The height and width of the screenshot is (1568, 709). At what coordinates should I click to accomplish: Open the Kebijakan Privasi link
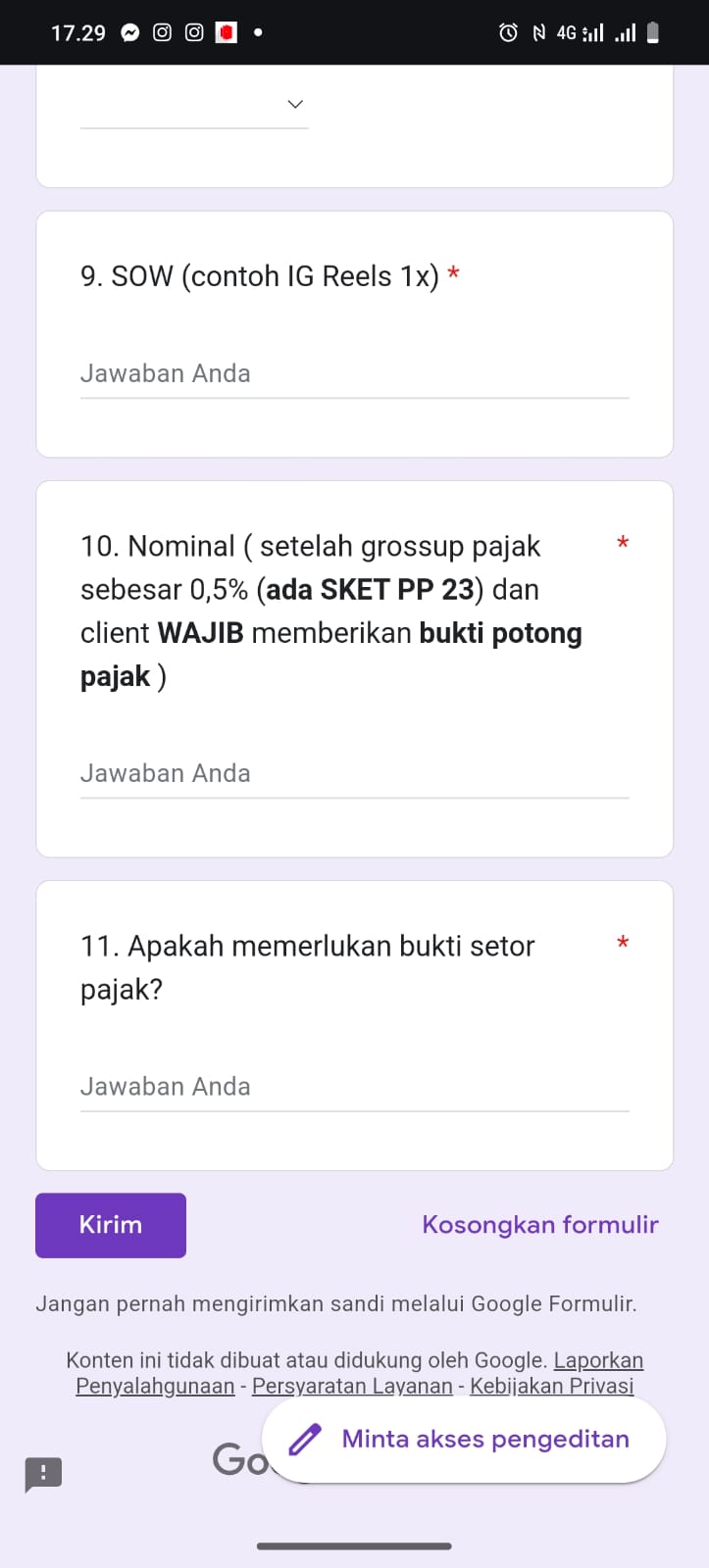coord(551,1387)
